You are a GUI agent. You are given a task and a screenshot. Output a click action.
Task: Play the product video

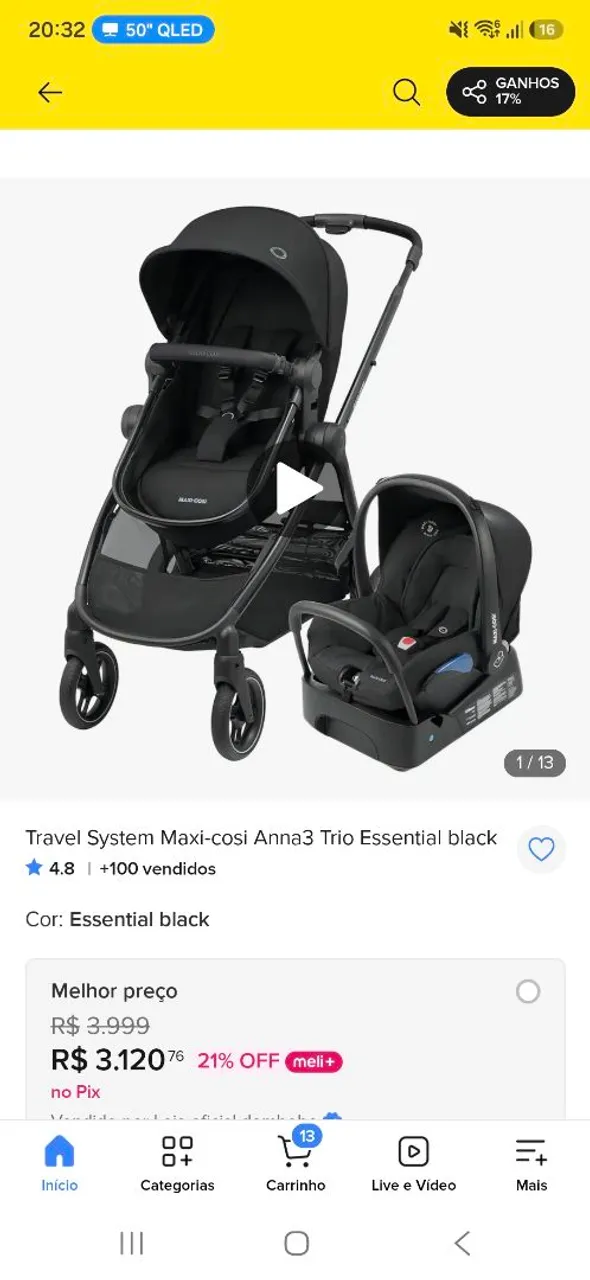tap(297, 489)
